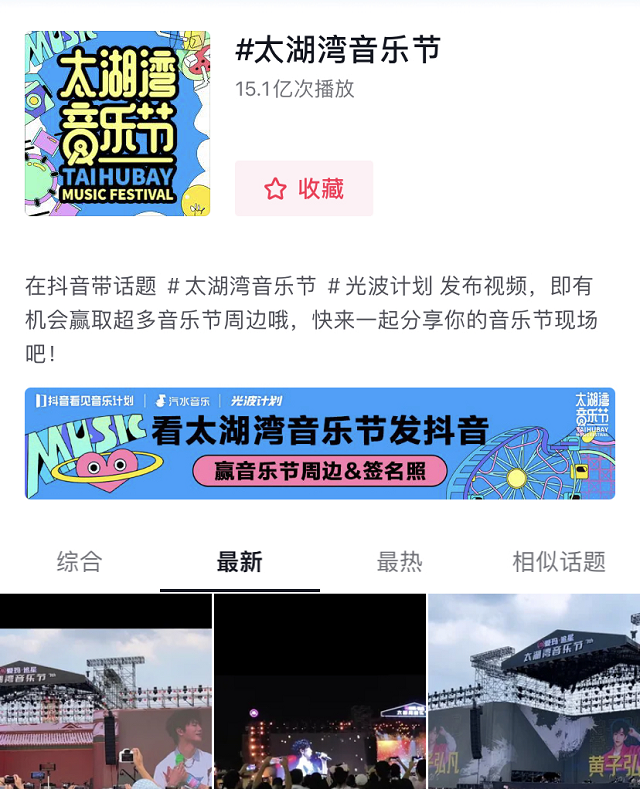Tap the 收藏 favorite button
The width and height of the screenshot is (640, 789).
coord(304,188)
